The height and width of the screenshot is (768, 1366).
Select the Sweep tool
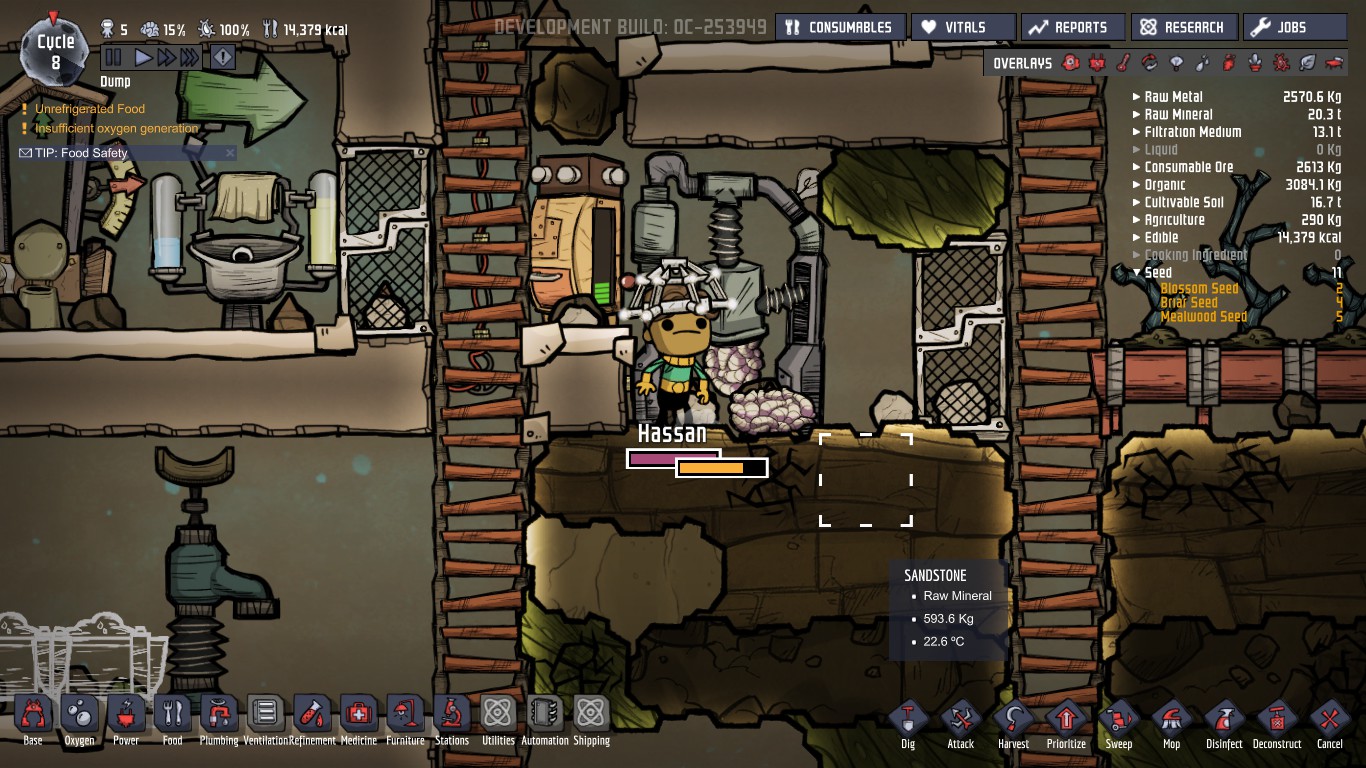click(x=1118, y=719)
